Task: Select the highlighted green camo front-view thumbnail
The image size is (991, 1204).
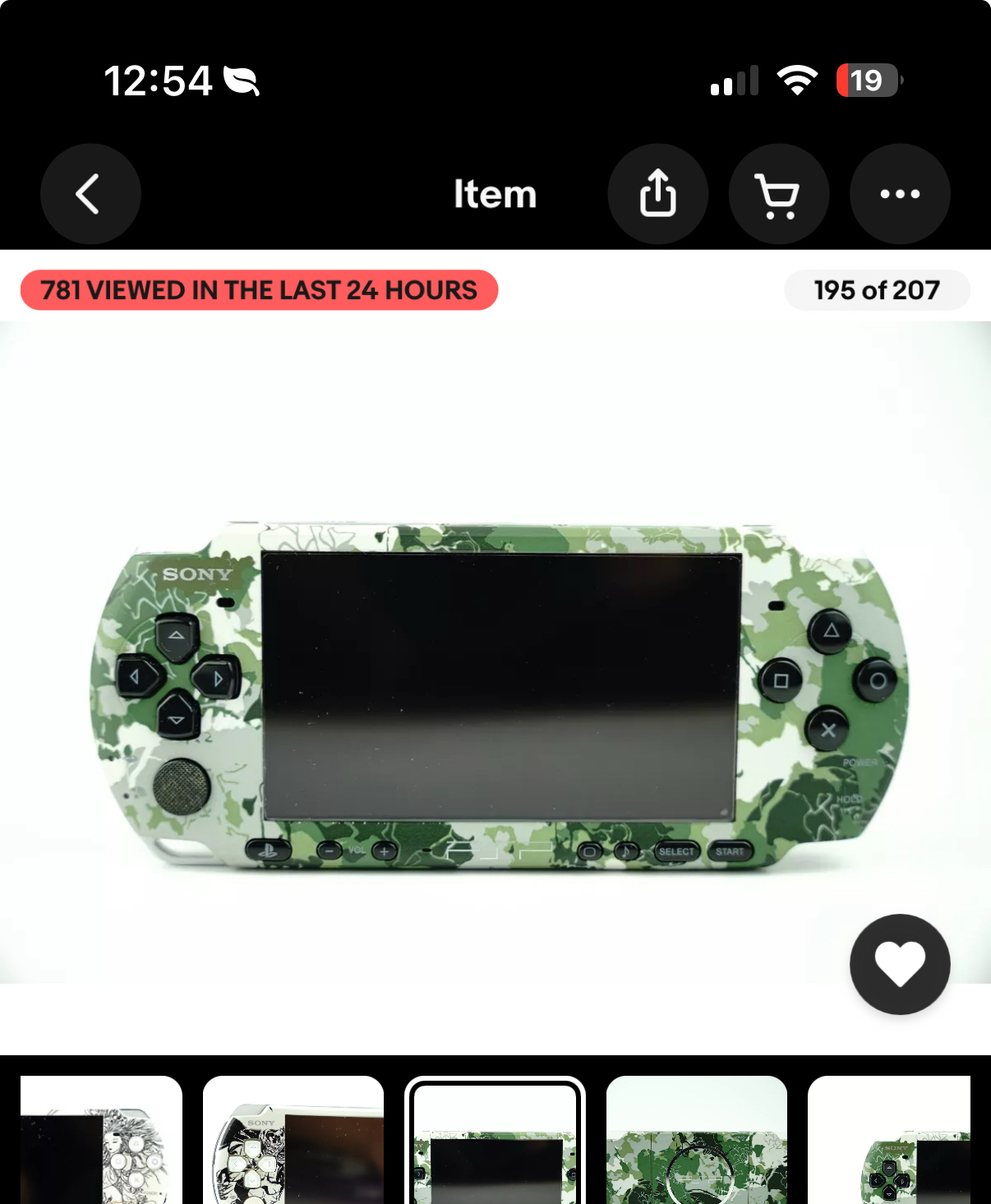Action: point(495,1142)
